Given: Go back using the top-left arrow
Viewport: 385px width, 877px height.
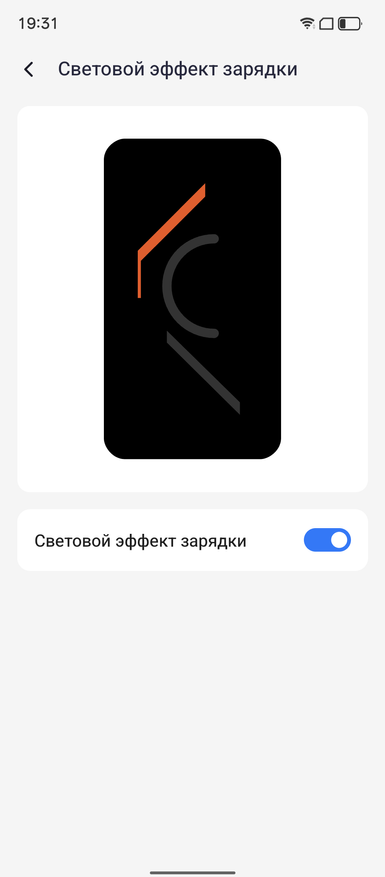Looking at the screenshot, I should [29, 69].
